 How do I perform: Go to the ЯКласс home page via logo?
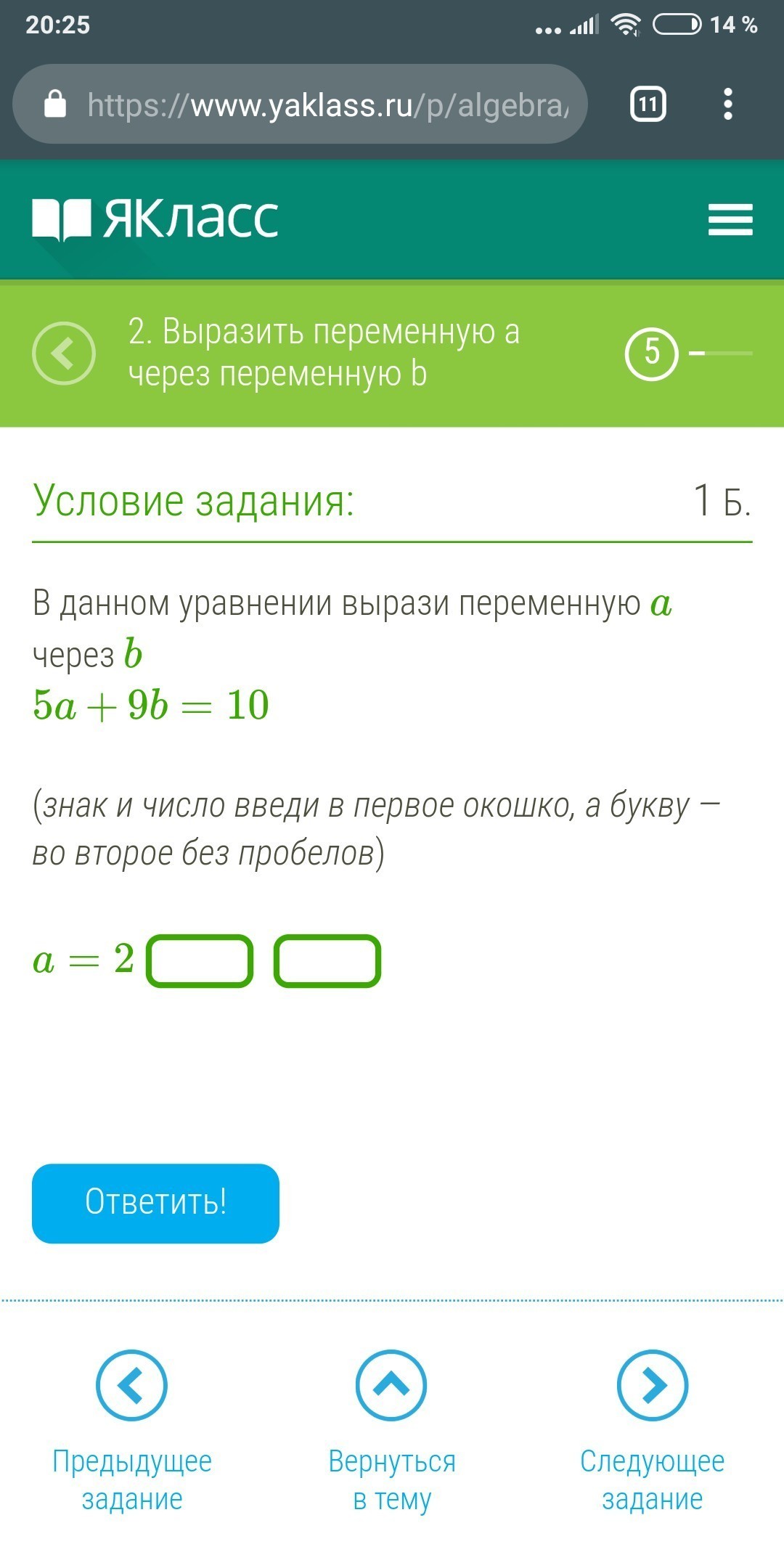(x=155, y=219)
